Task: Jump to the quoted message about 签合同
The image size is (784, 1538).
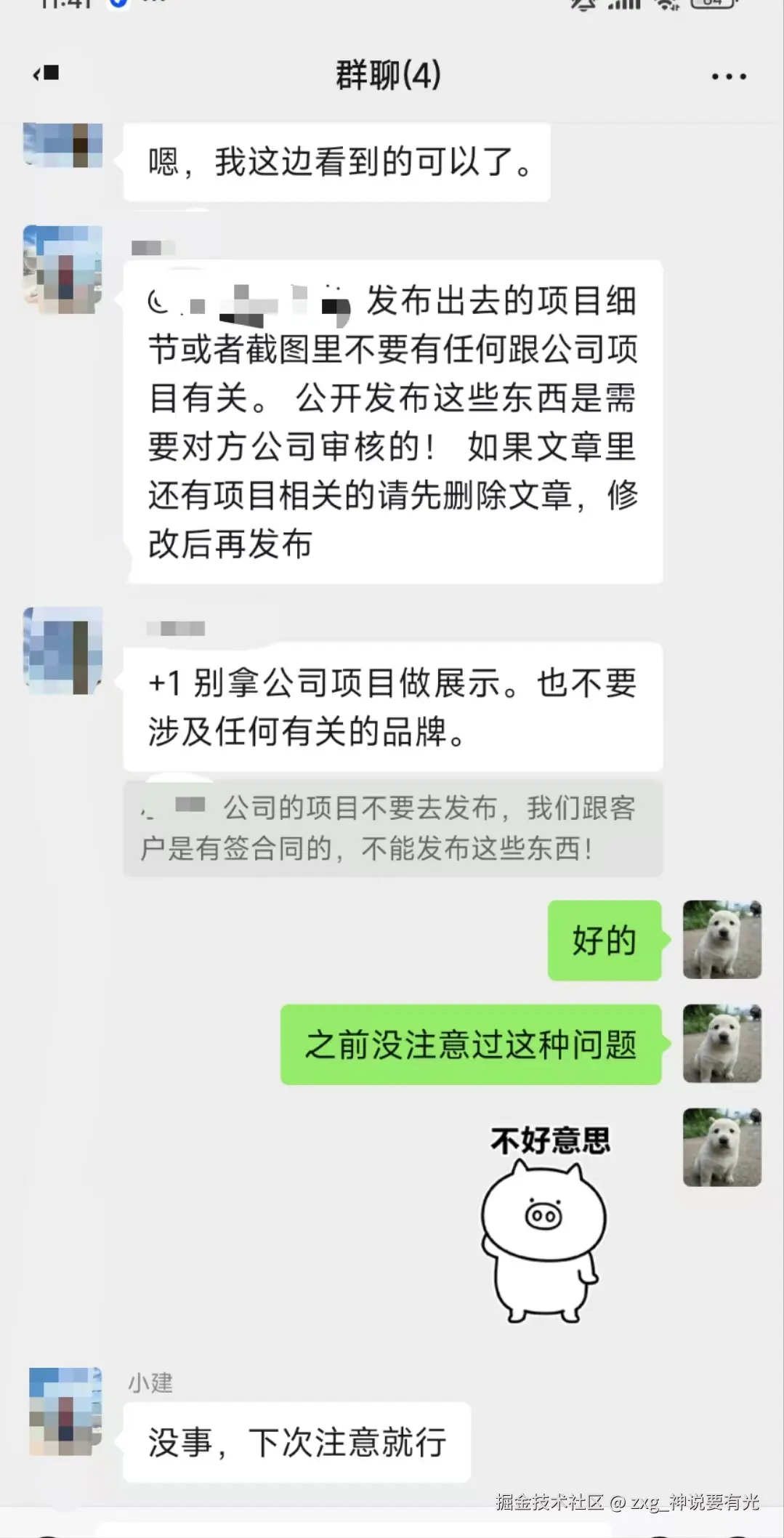Action: [392, 829]
